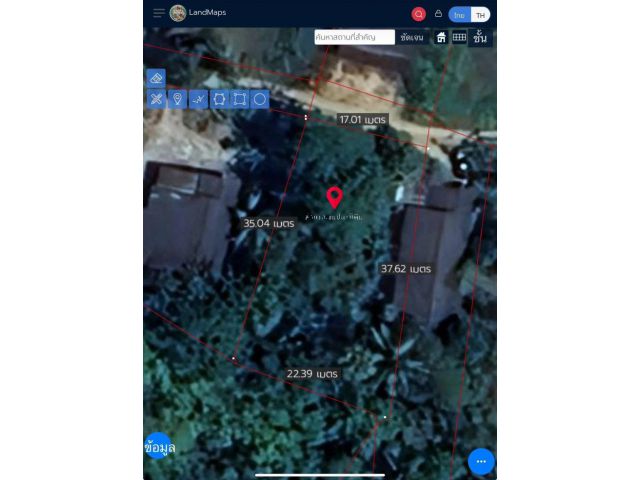
Task: Tap the red search icon
Action: [418, 14]
